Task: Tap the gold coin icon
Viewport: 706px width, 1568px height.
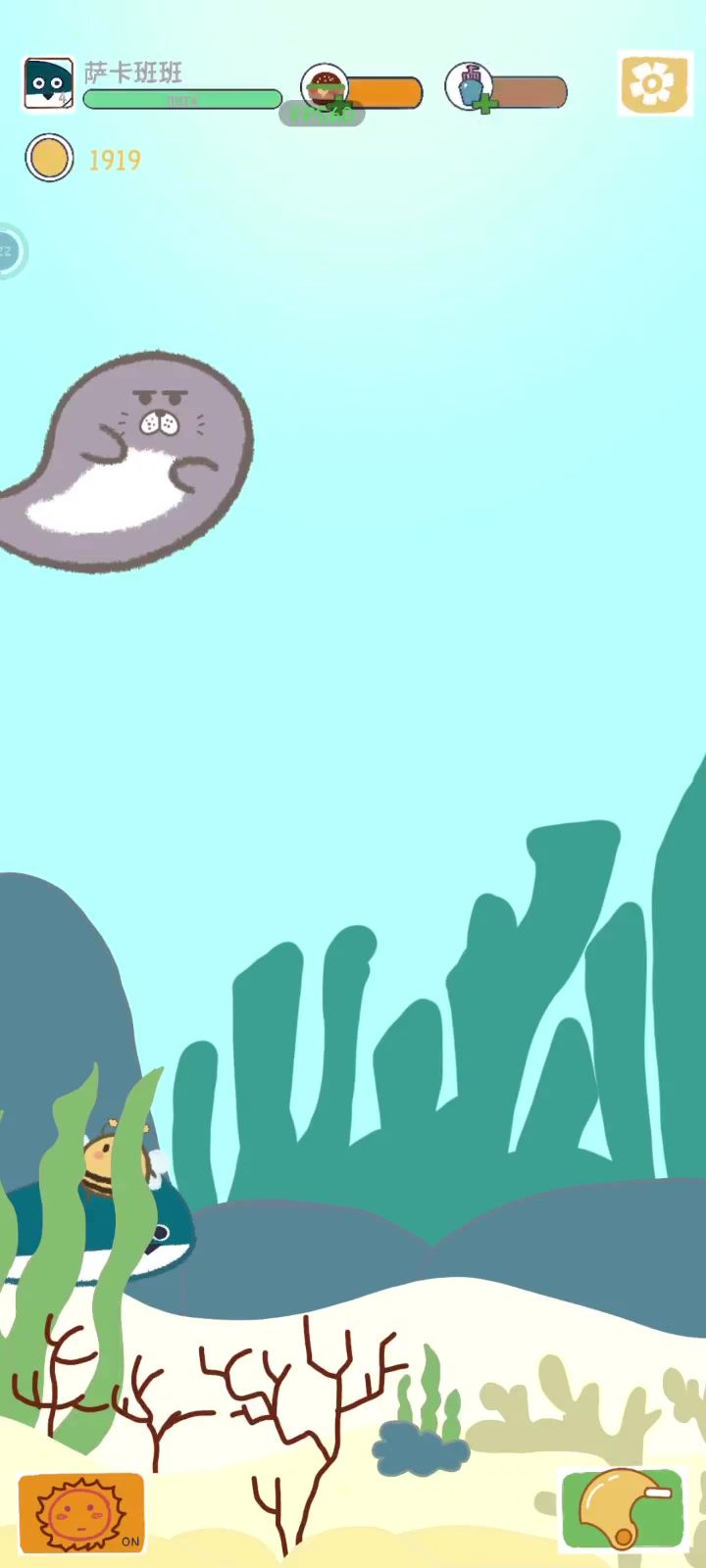Action: tap(49, 158)
